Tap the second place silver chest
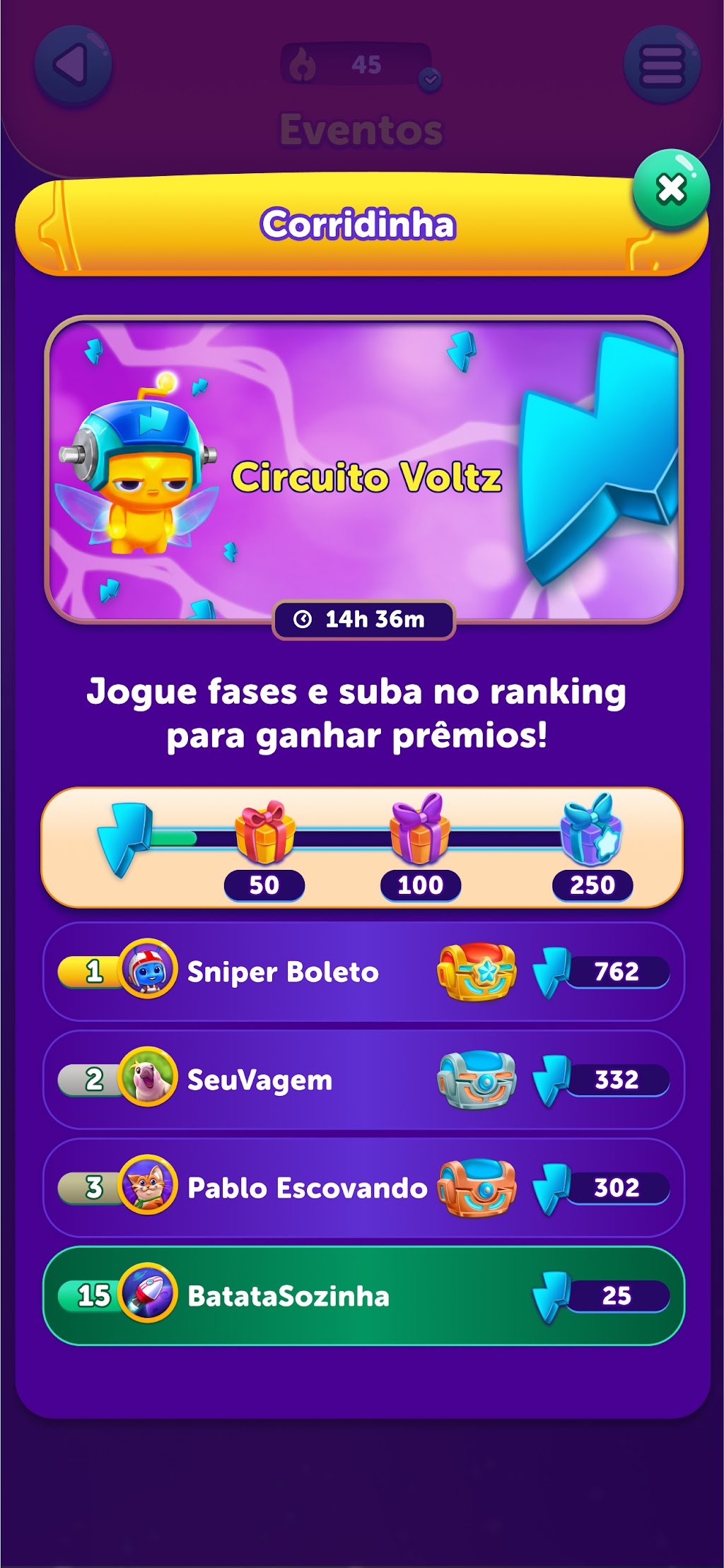This screenshot has width=724, height=1568. 477,1080
